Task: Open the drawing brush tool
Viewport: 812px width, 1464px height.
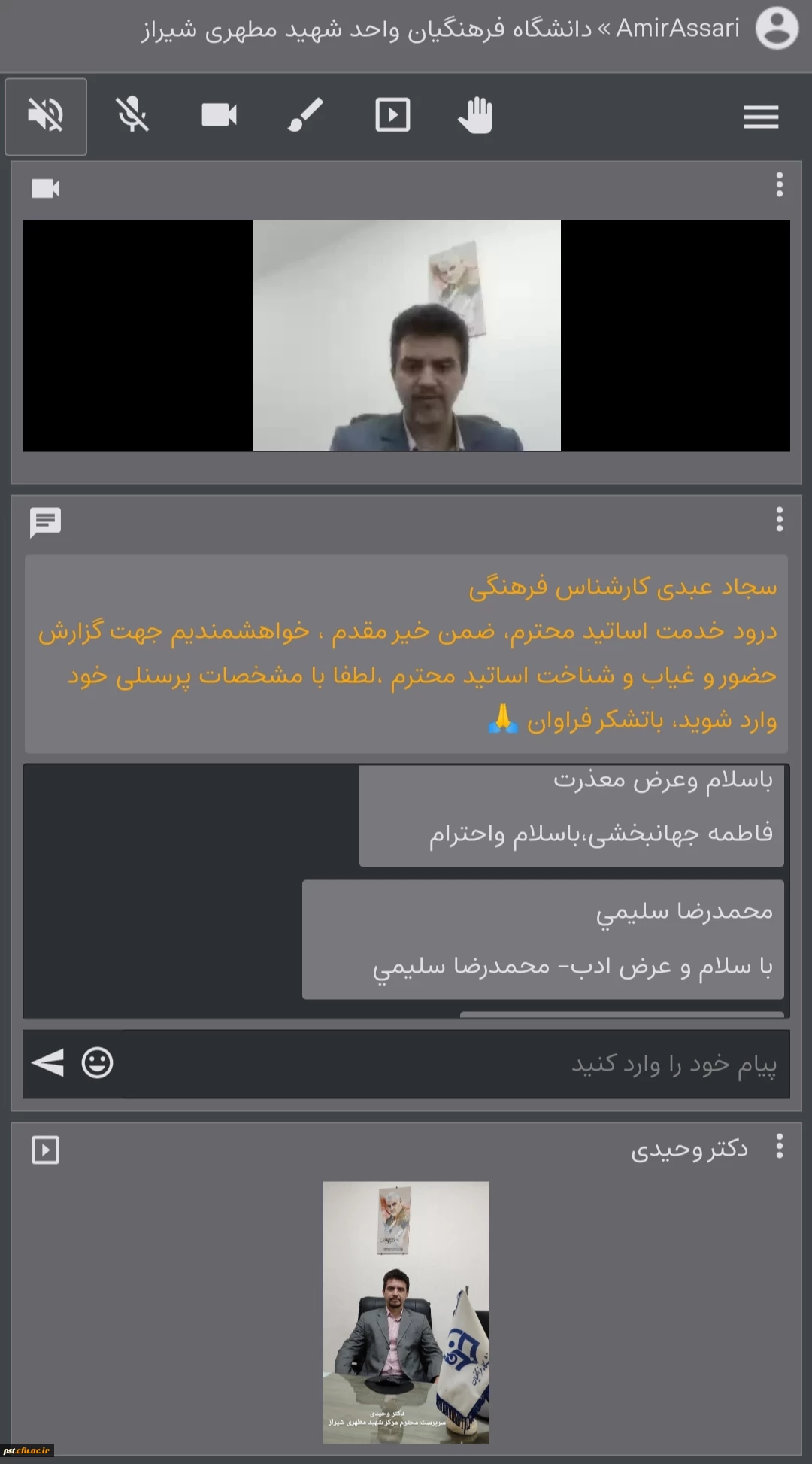Action: [x=305, y=116]
